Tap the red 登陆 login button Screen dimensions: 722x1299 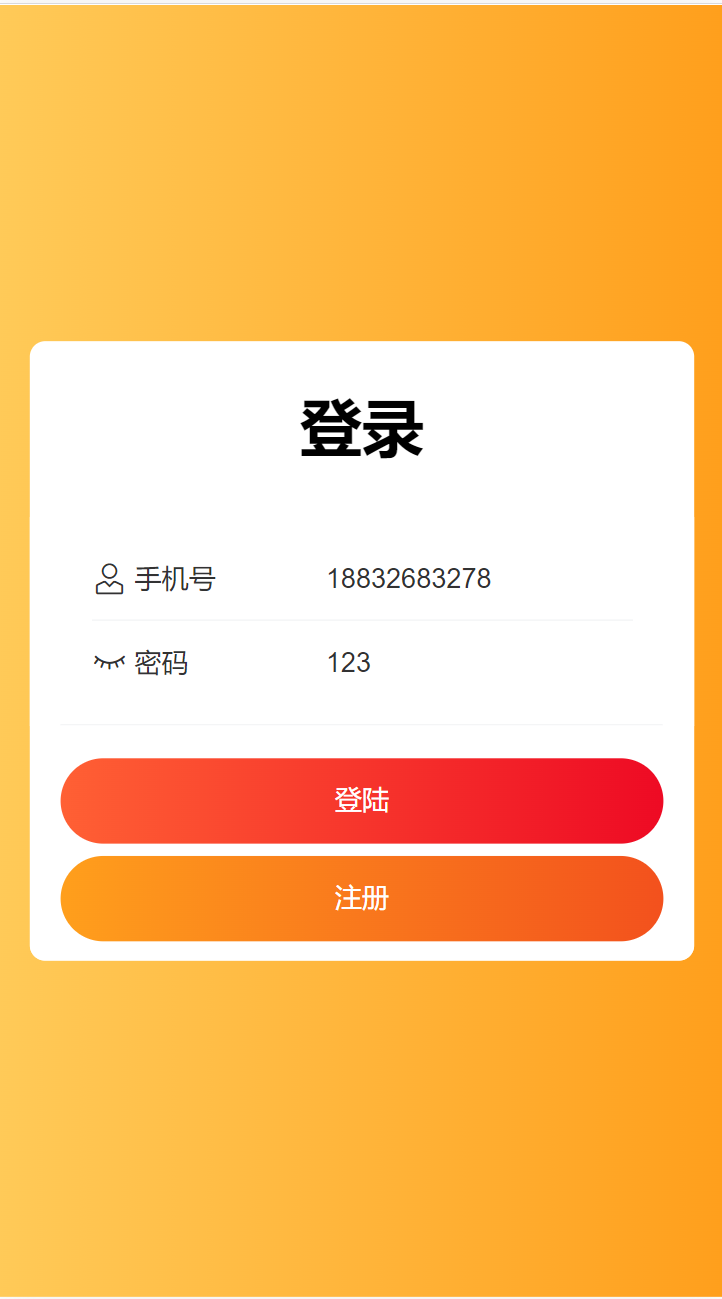(361, 800)
